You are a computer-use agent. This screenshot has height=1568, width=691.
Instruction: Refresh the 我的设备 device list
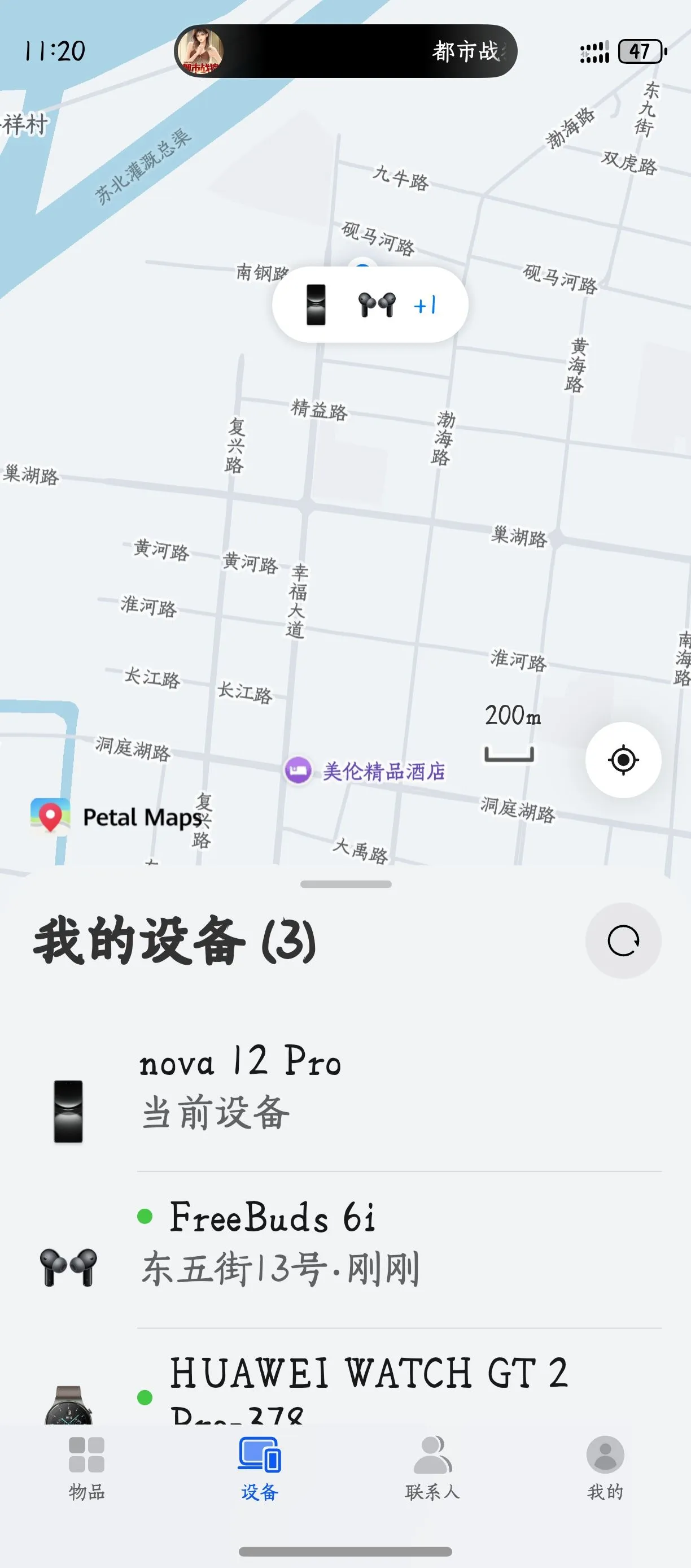[623, 940]
